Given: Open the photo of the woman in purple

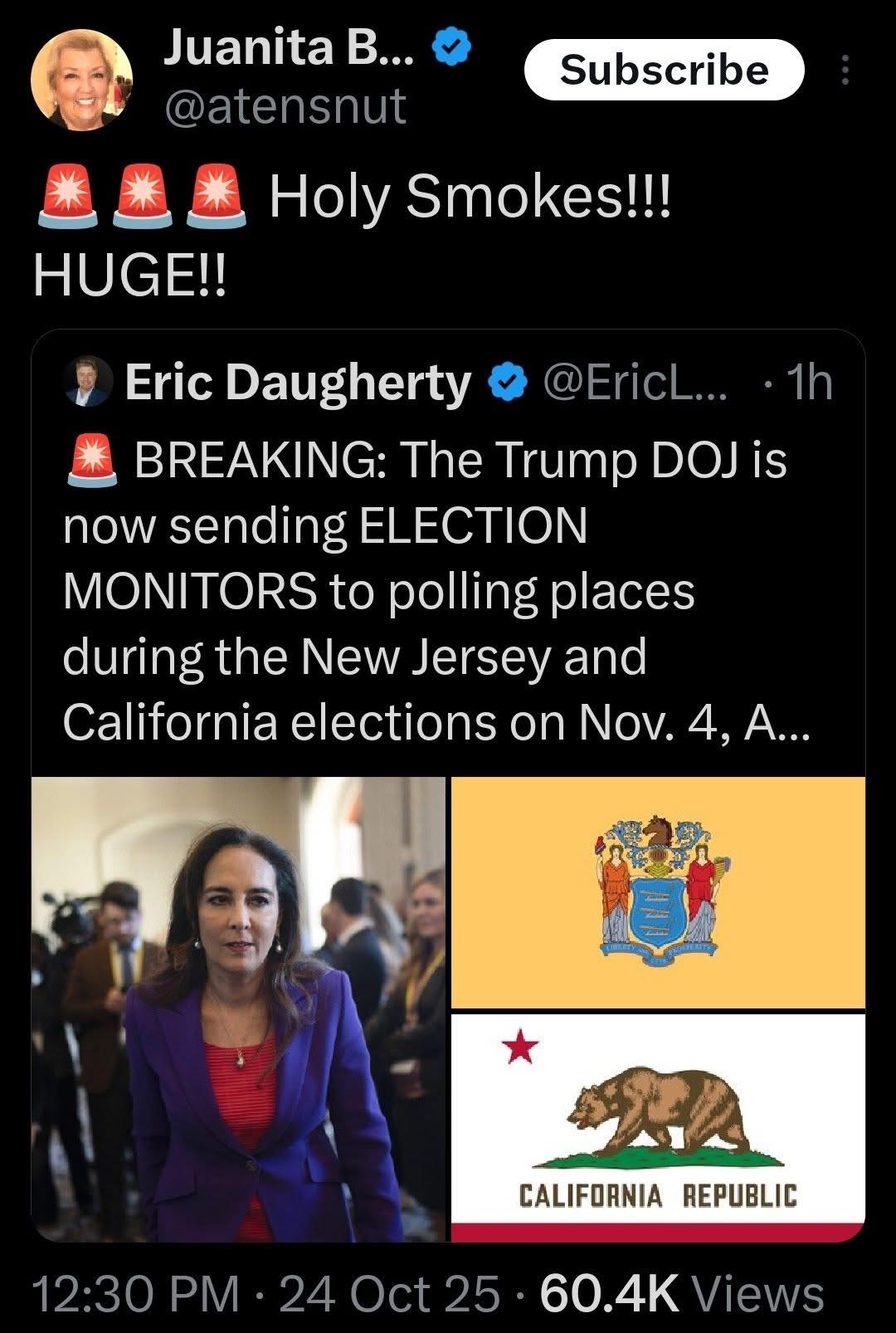Looking at the screenshot, I should (x=238, y=1008).
